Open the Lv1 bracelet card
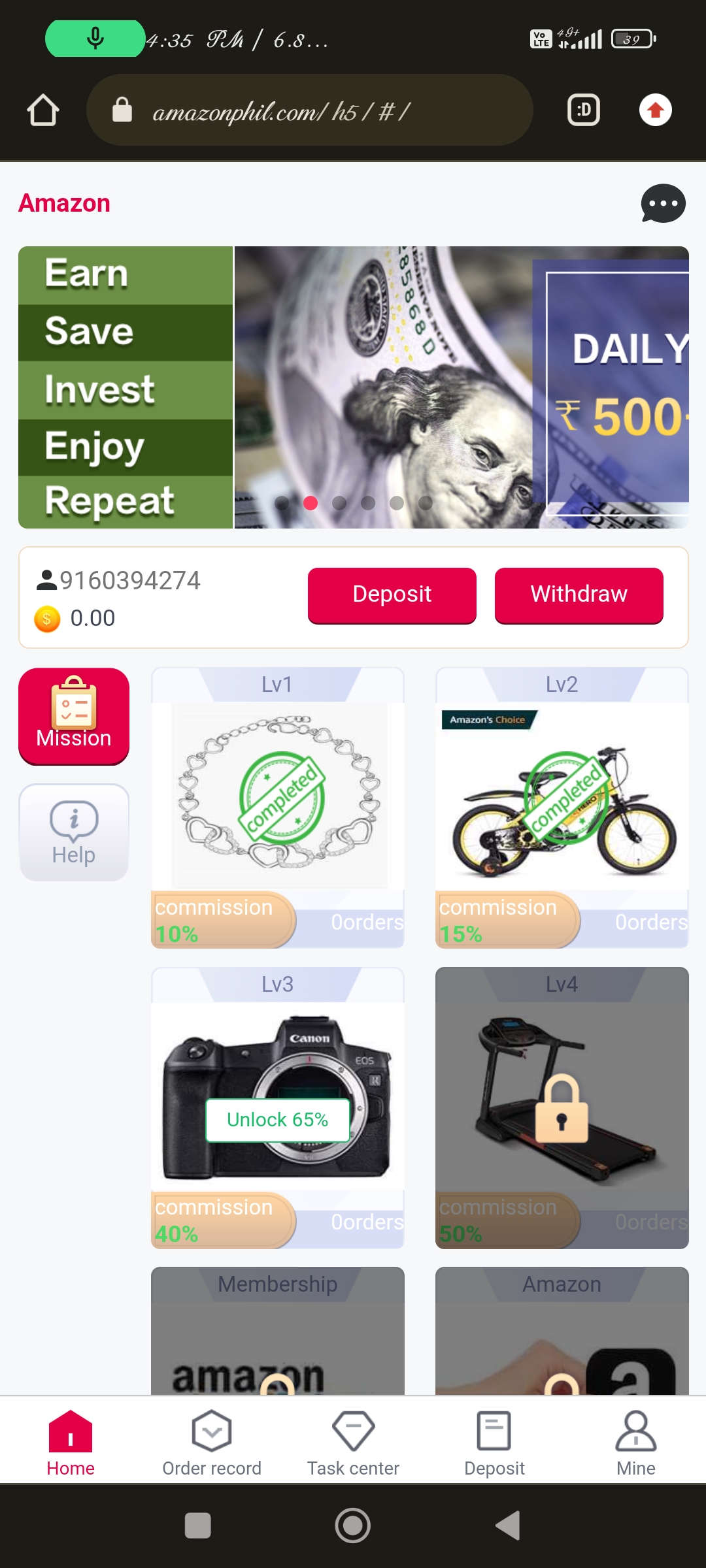The image size is (706, 1568). point(278,808)
